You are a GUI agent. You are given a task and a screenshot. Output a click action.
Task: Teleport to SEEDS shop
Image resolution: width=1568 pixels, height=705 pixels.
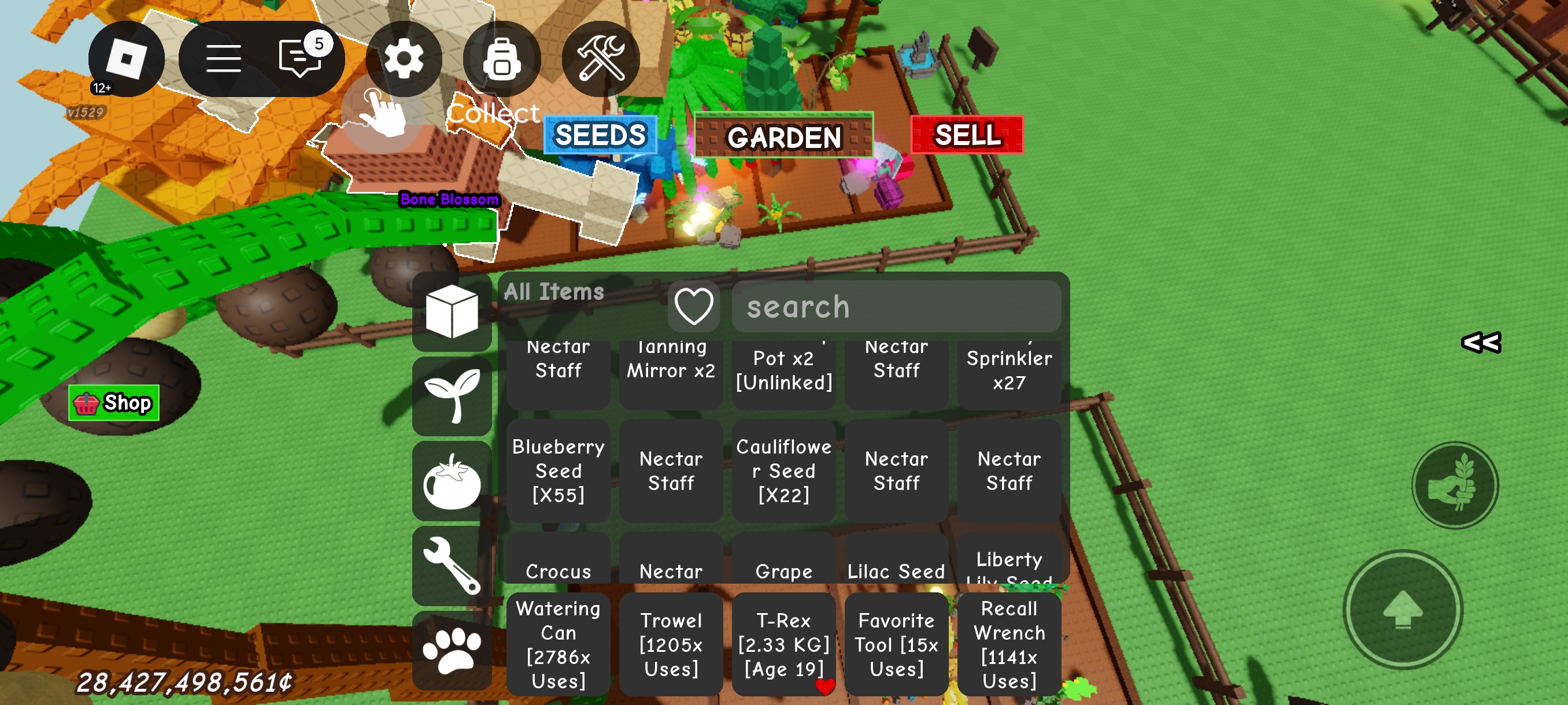(600, 135)
